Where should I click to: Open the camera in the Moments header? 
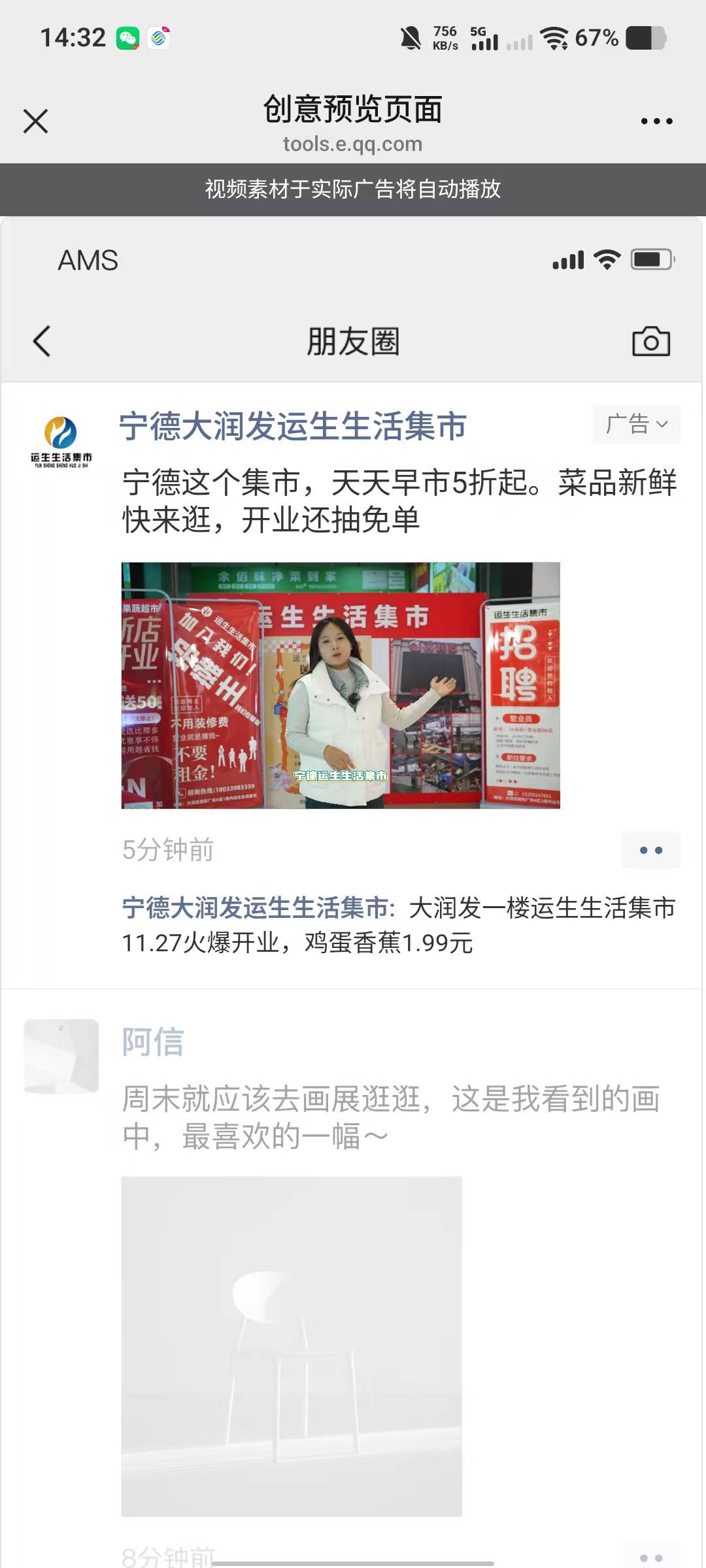click(652, 339)
